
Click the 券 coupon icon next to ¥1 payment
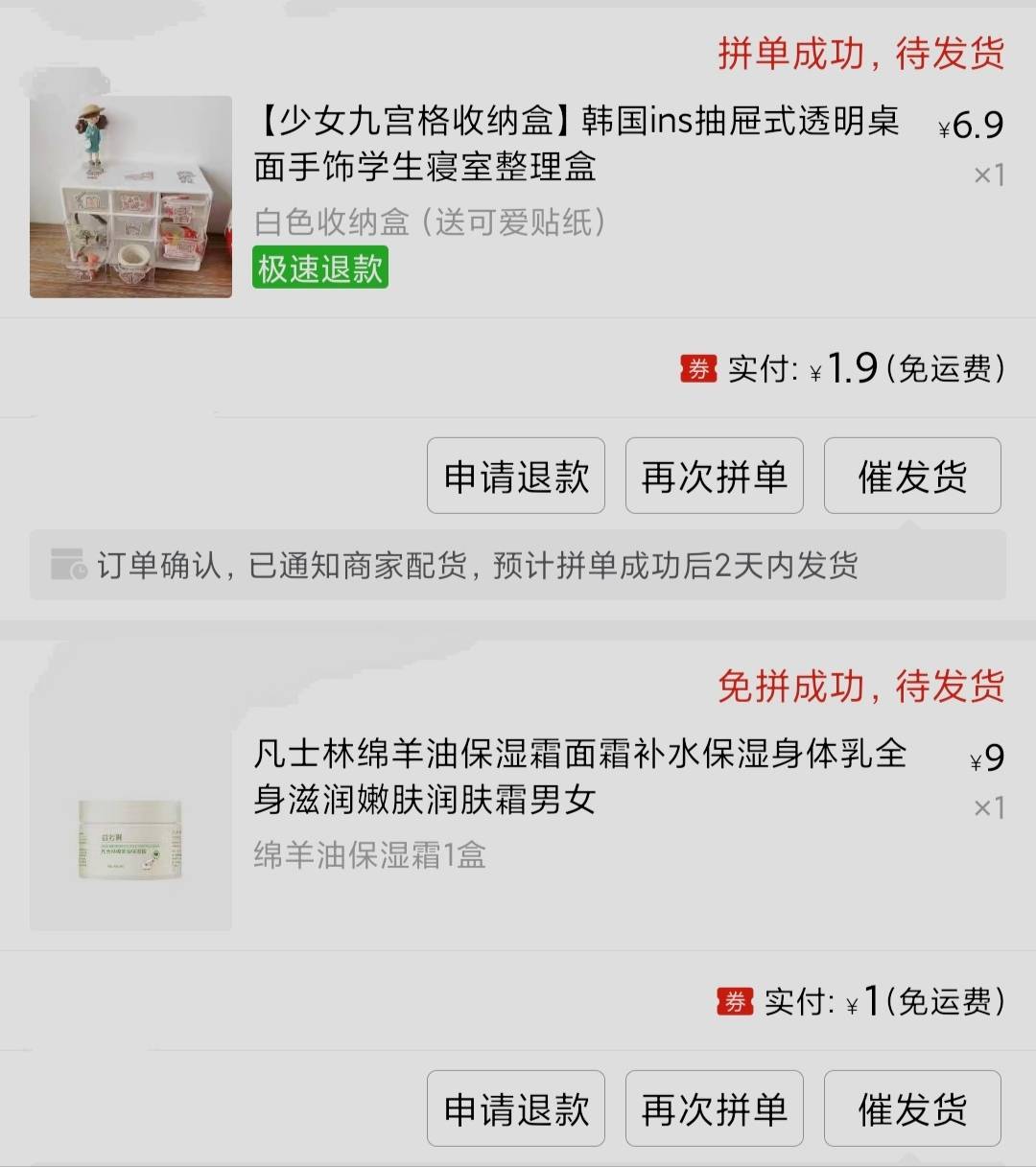pos(737,1002)
